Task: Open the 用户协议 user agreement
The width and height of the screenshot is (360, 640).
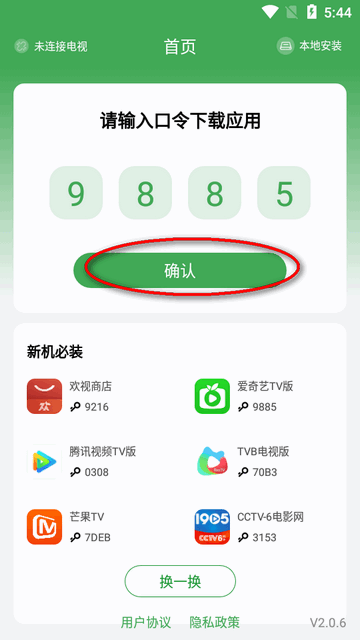Action: 146,622
